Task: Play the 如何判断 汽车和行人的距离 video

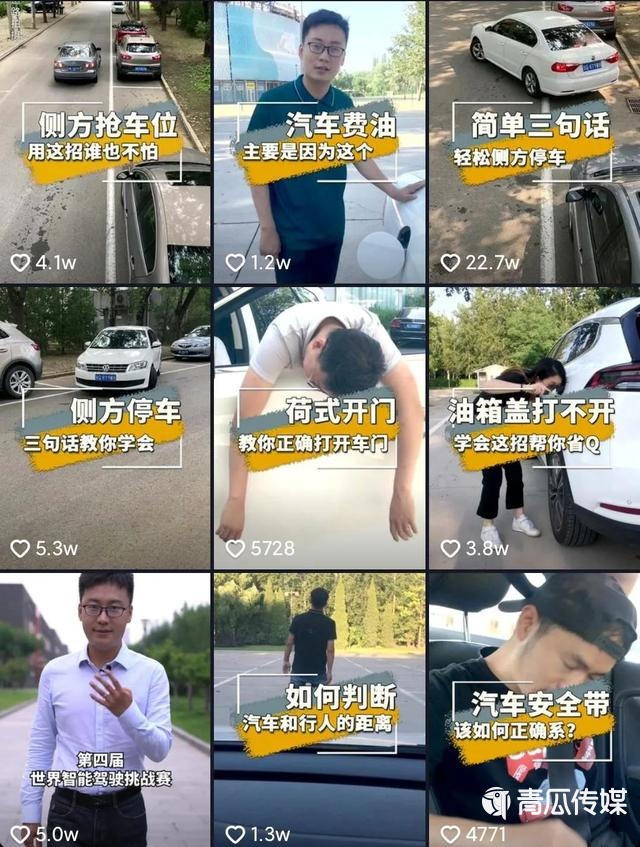Action: (x=319, y=710)
